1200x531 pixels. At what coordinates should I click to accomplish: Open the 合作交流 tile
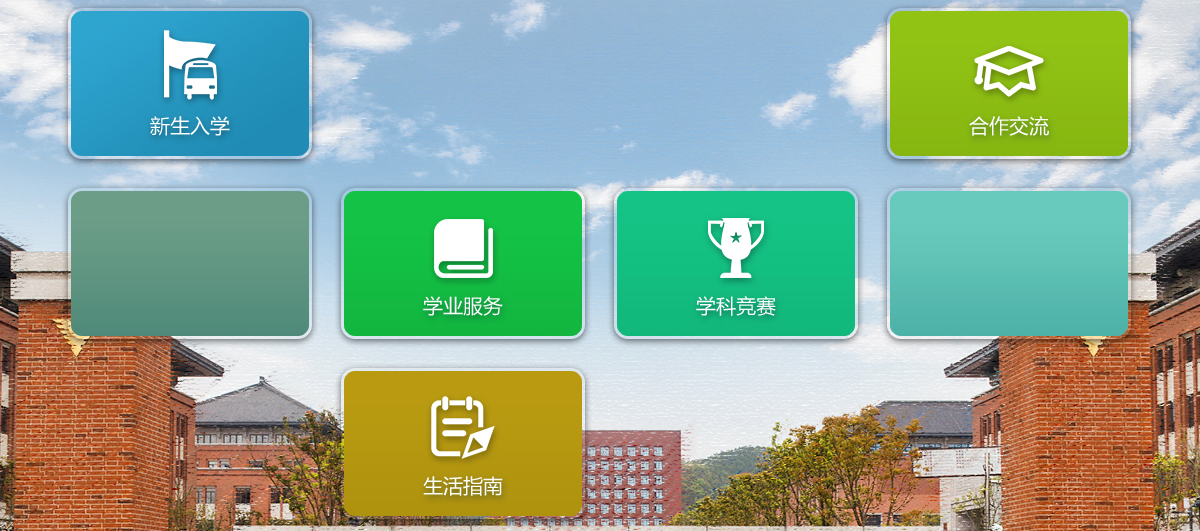point(1008,84)
